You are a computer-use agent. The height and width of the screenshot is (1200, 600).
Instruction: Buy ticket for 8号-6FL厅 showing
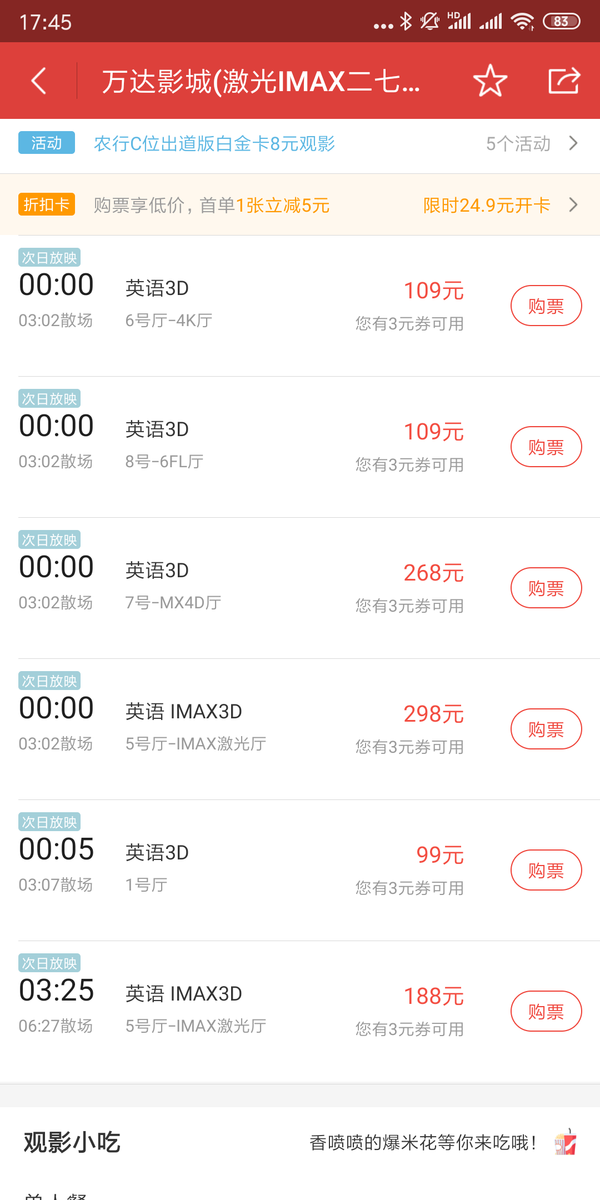[545, 447]
